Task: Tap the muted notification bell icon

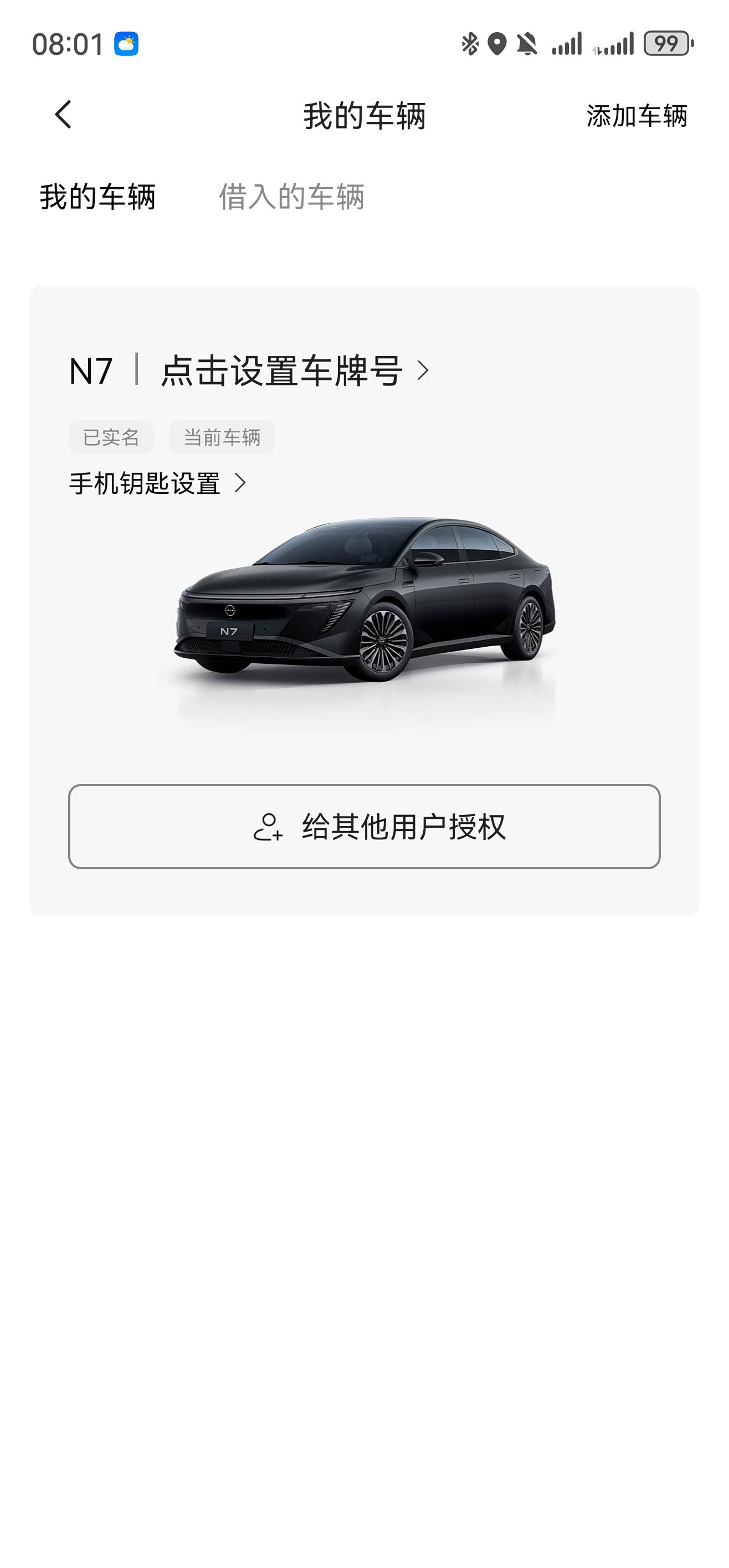Action: [x=526, y=43]
